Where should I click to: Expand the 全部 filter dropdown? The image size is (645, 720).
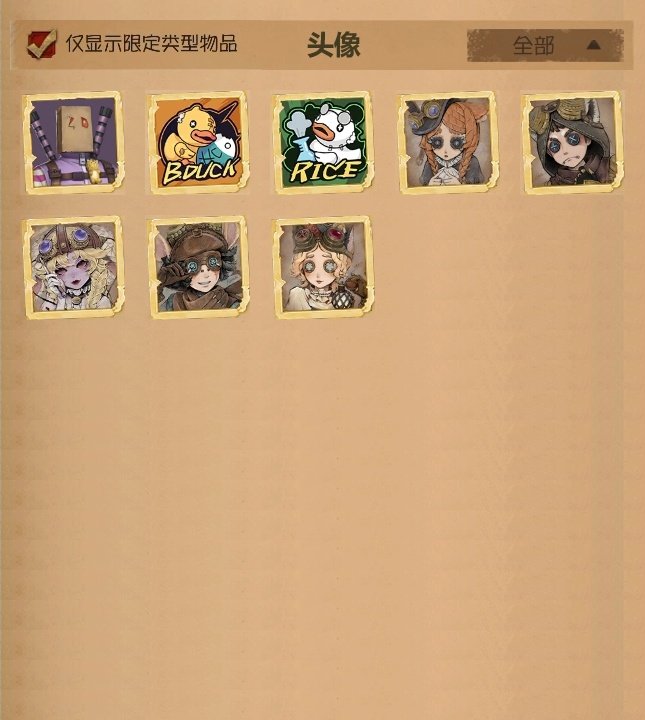pos(545,45)
